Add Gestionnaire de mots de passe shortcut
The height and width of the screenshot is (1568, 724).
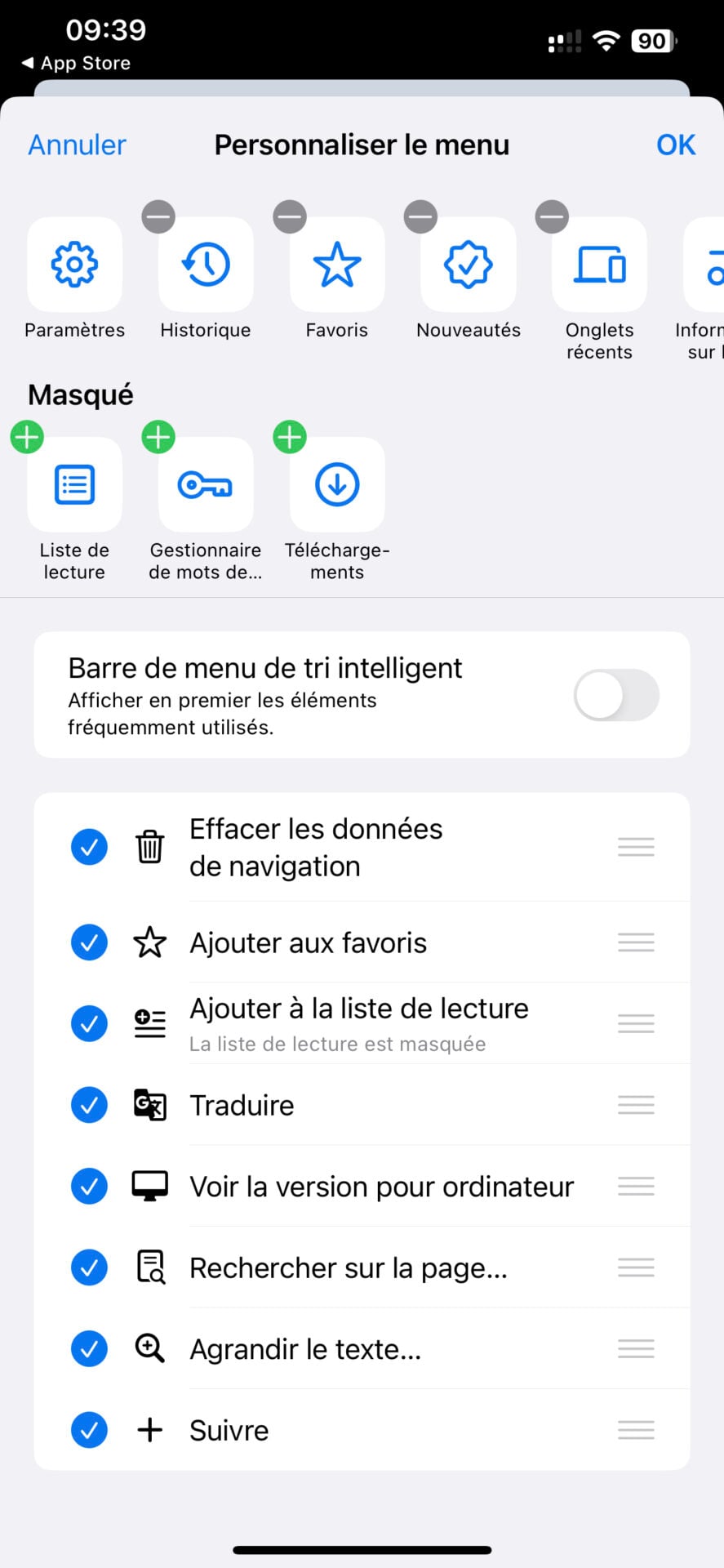(158, 437)
